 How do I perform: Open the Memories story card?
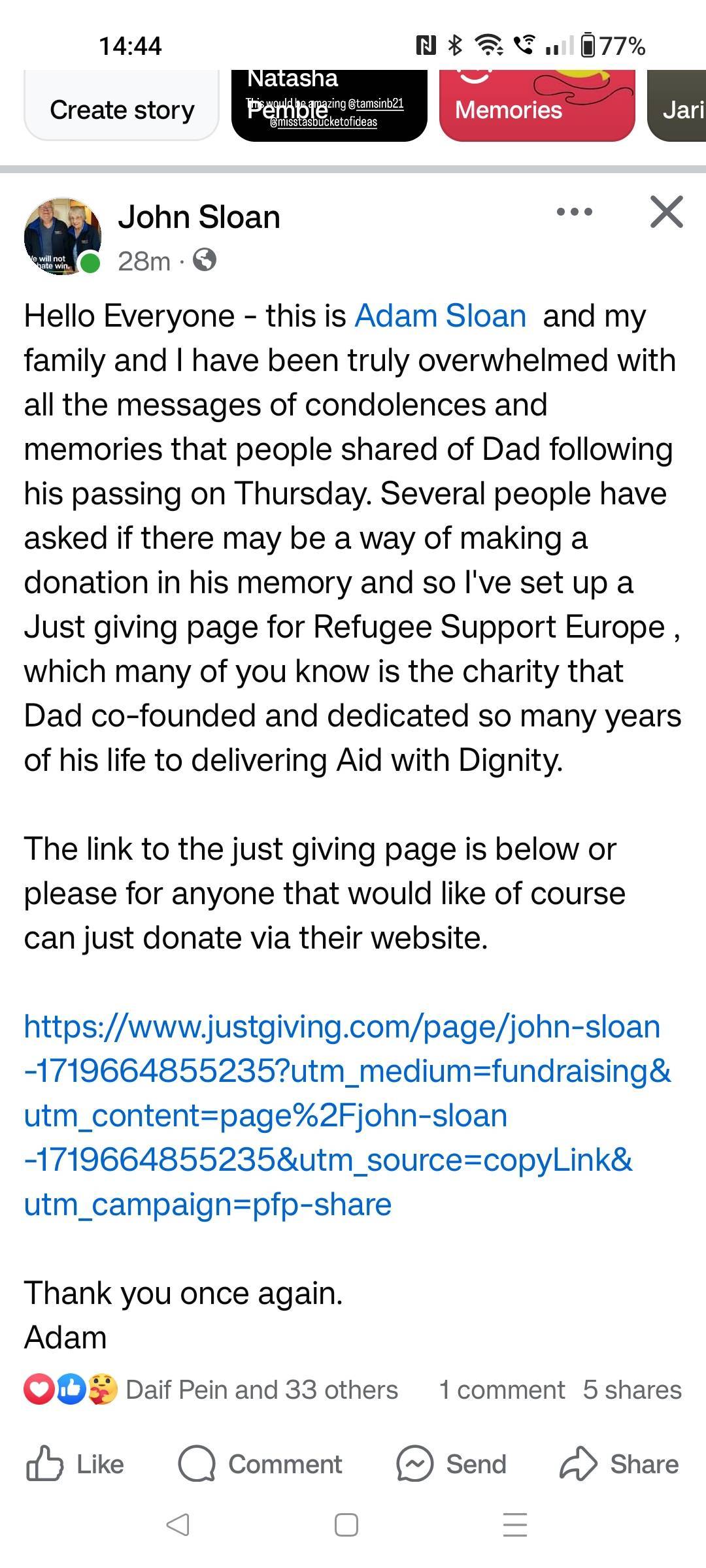(537, 106)
